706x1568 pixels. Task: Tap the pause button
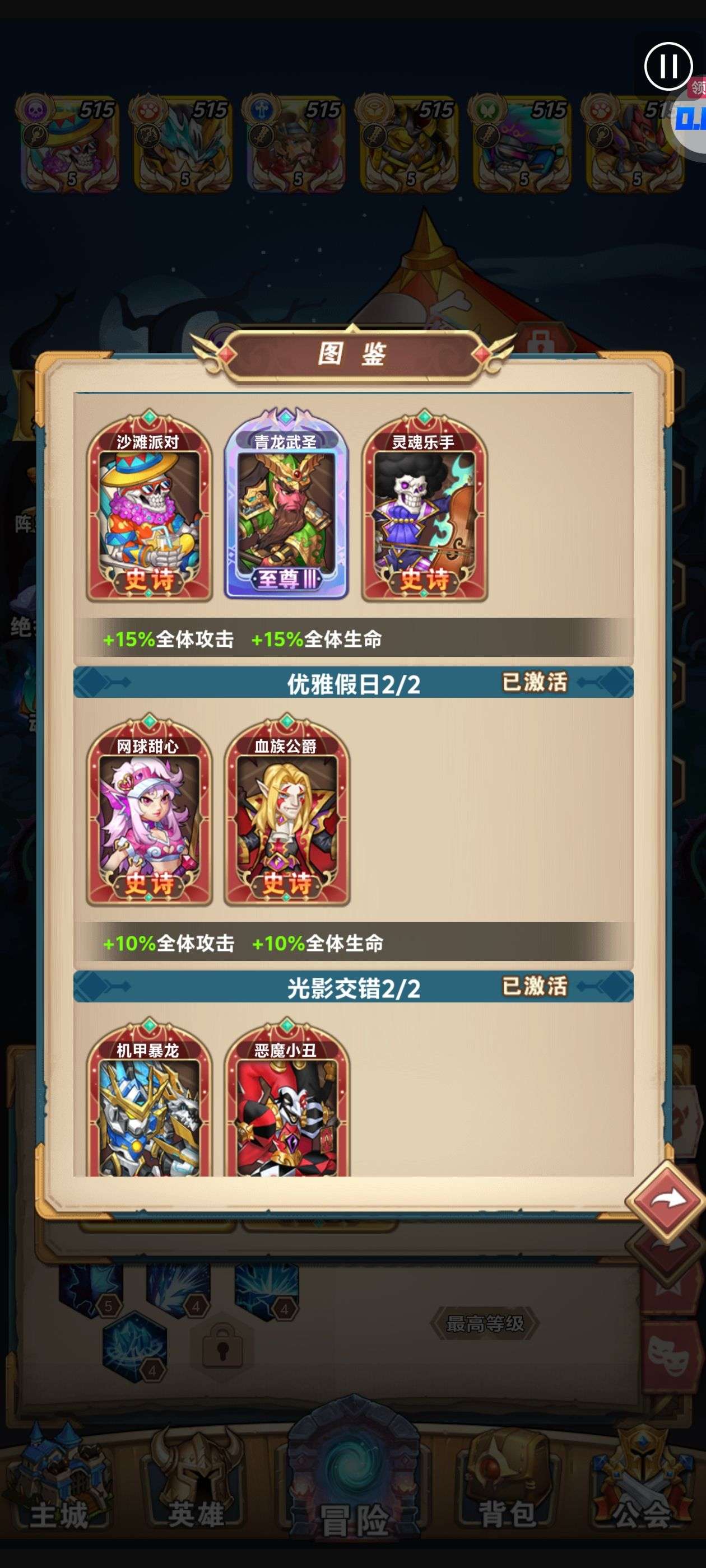tap(668, 66)
